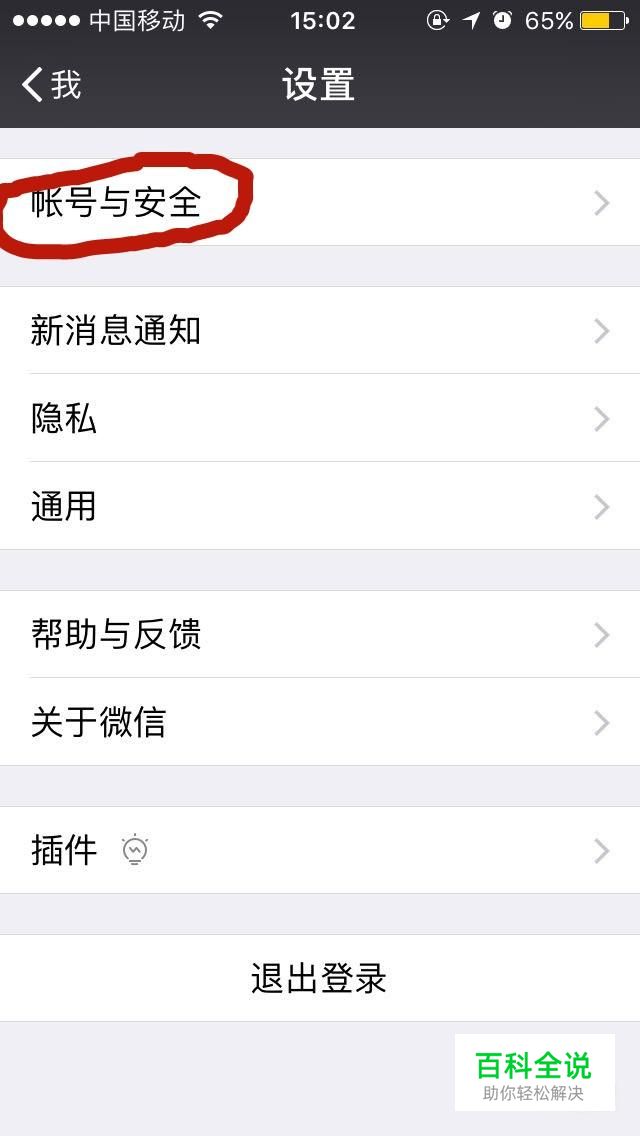Tap 退出登录 to log out
This screenshot has height=1136, width=640.
coord(320,978)
